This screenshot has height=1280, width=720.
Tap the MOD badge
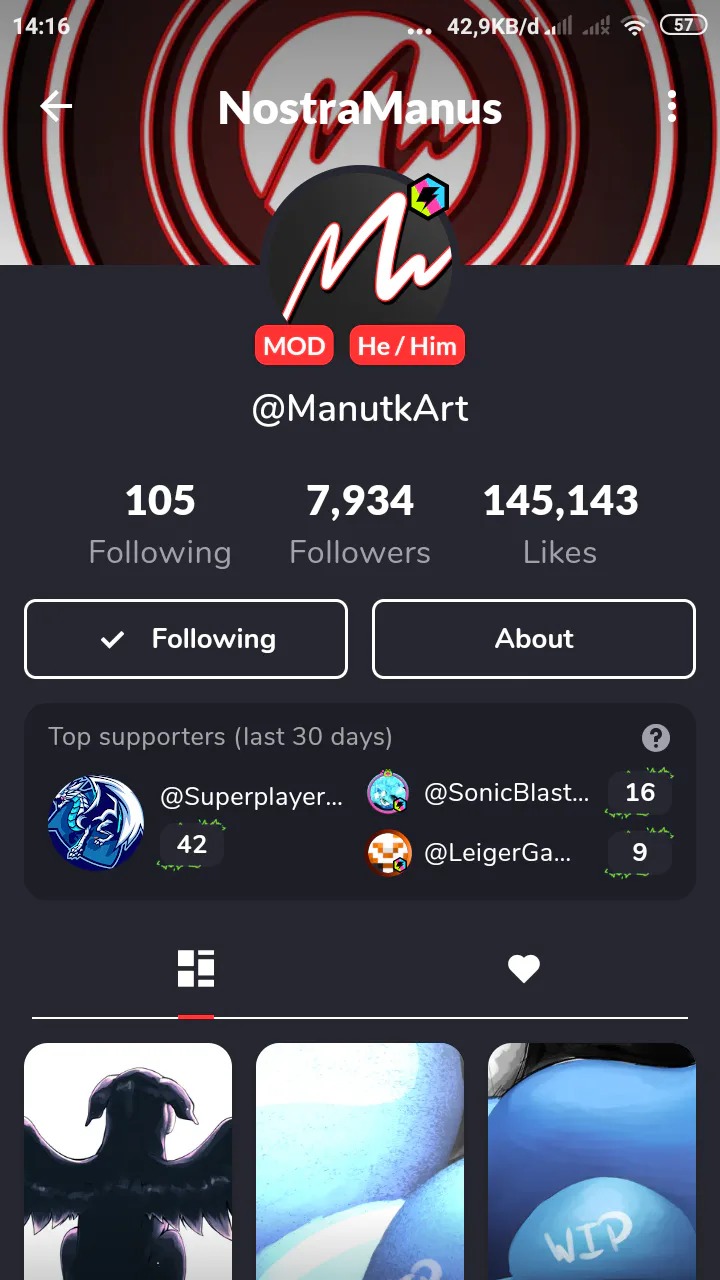(x=294, y=345)
